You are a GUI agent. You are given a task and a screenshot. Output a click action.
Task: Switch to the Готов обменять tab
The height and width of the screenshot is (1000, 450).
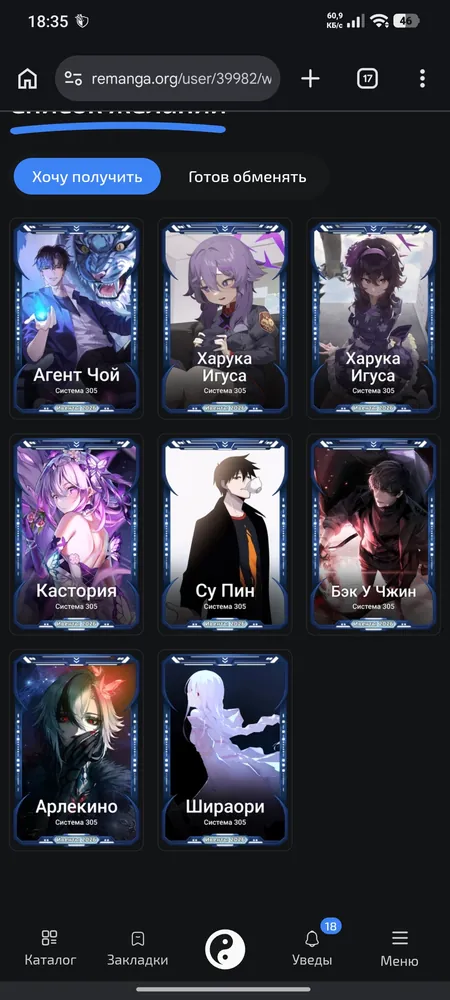pos(247,177)
